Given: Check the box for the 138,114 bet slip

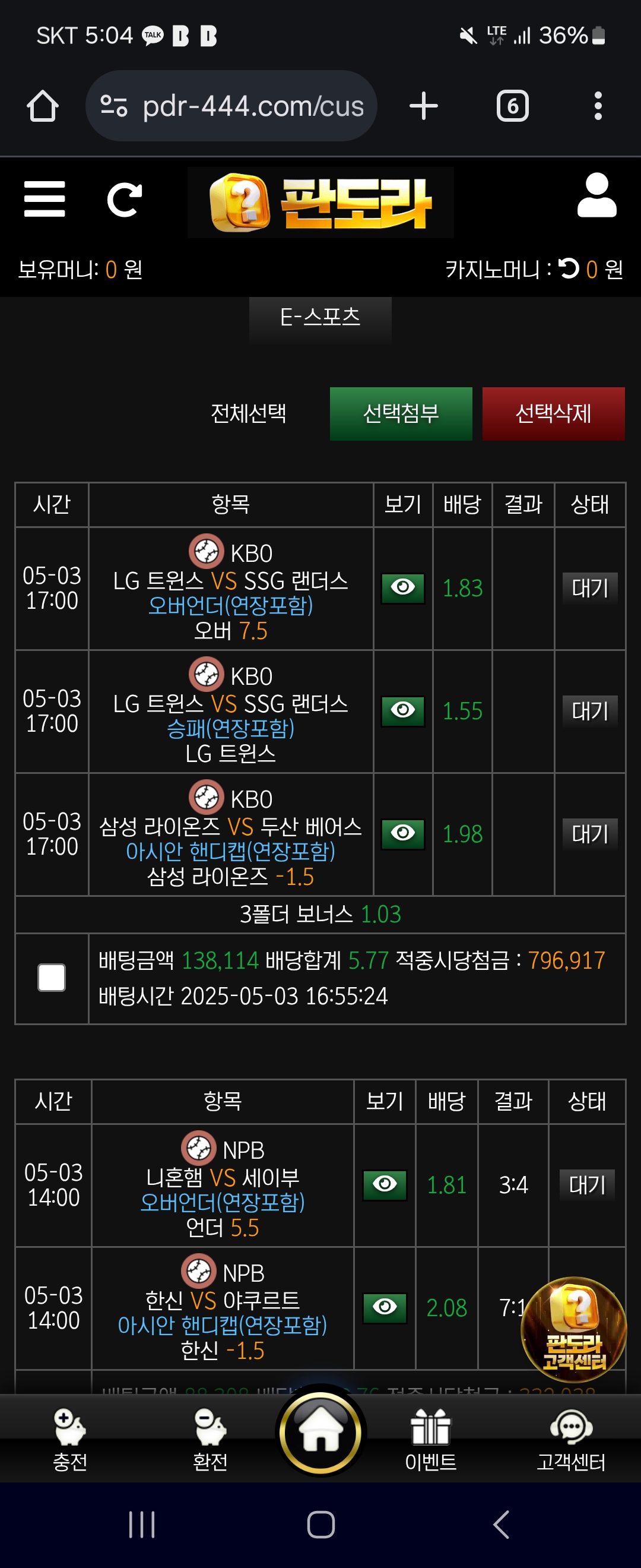Looking at the screenshot, I should point(52,978).
